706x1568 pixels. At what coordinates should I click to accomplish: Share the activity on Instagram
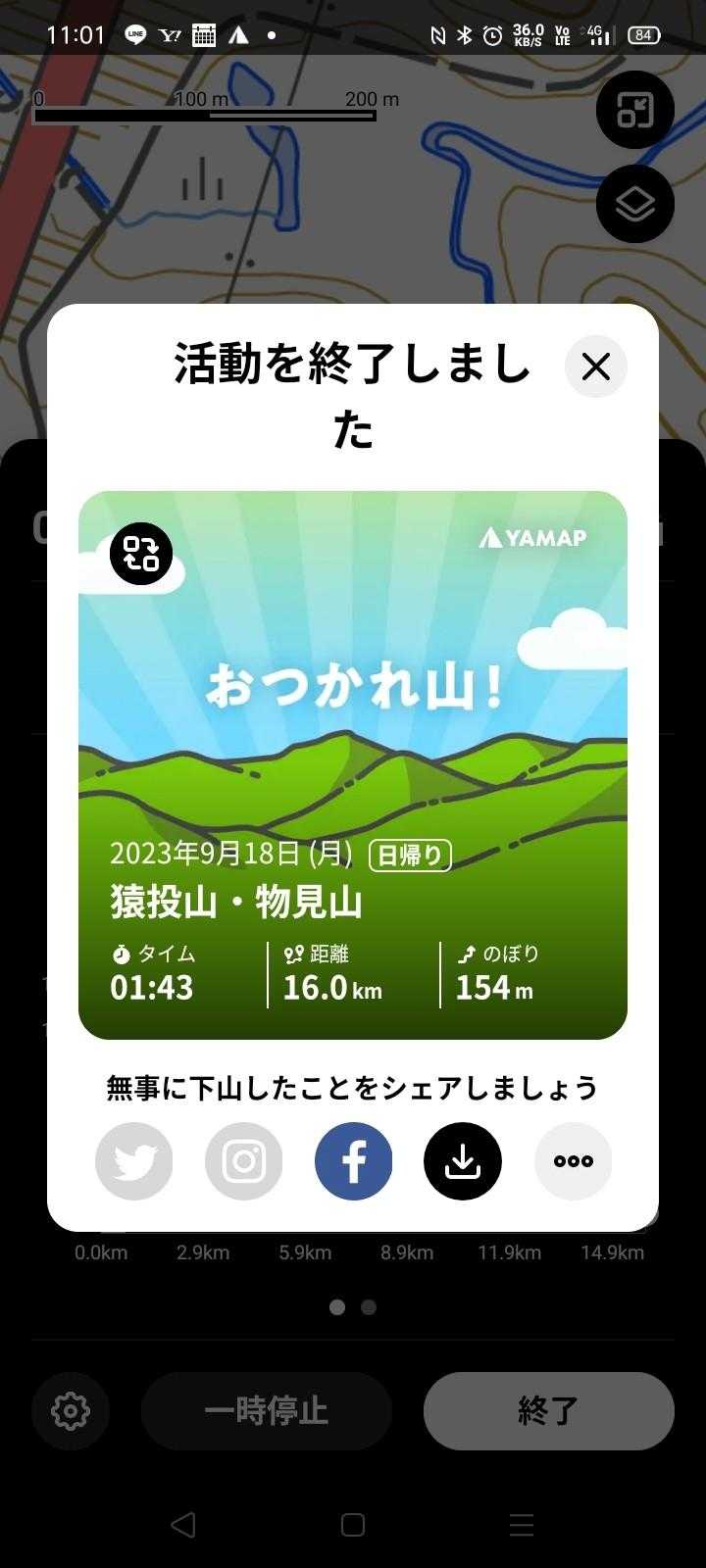coord(244,1161)
